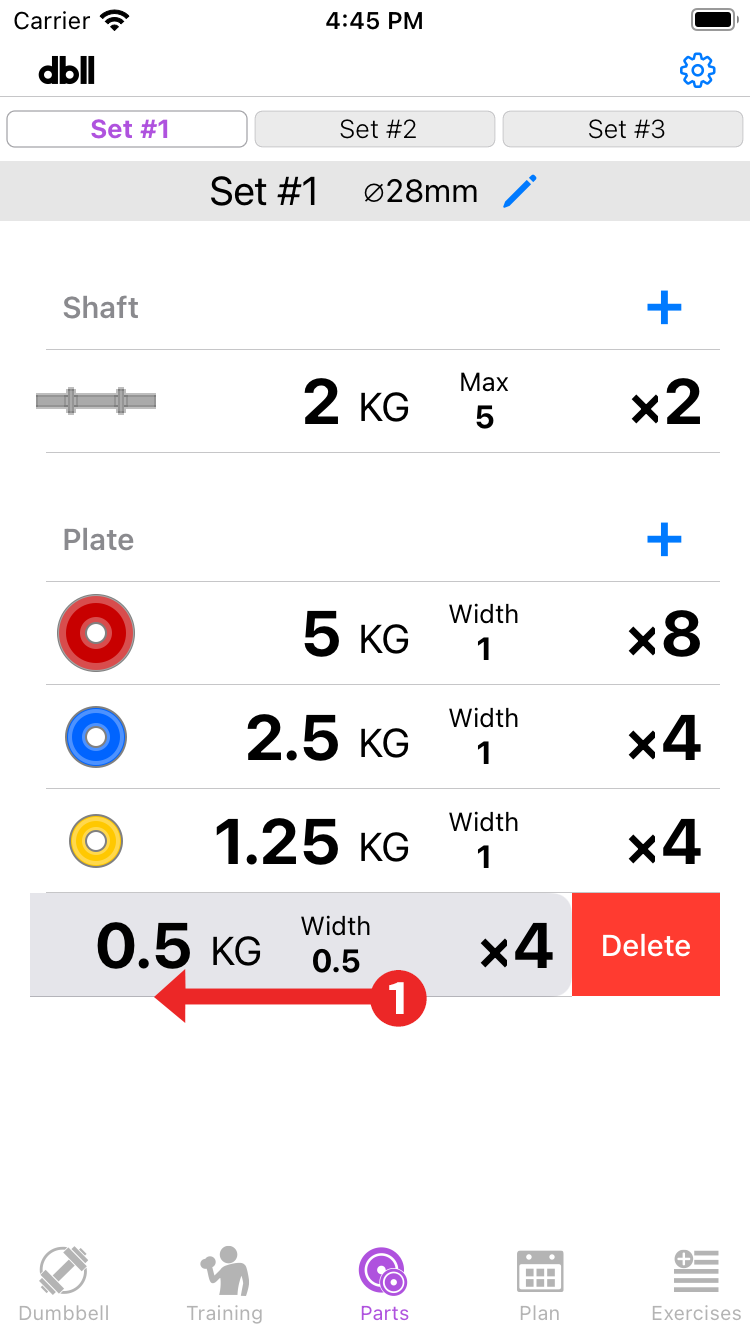
Task: Edit Set #1 name with pencil icon
Action: coord(519,191)
